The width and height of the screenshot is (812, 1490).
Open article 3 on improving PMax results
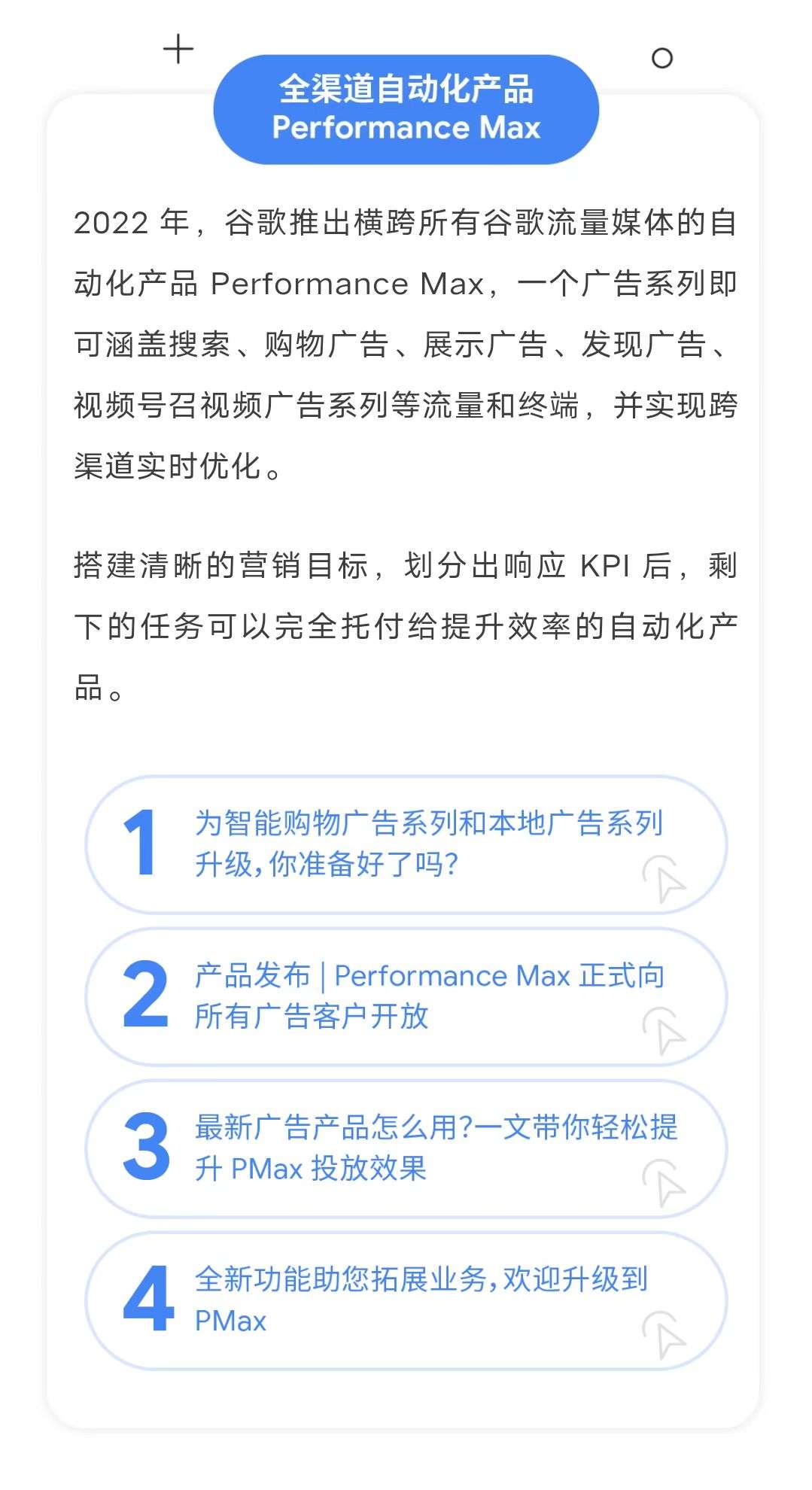click(406, 1148)
